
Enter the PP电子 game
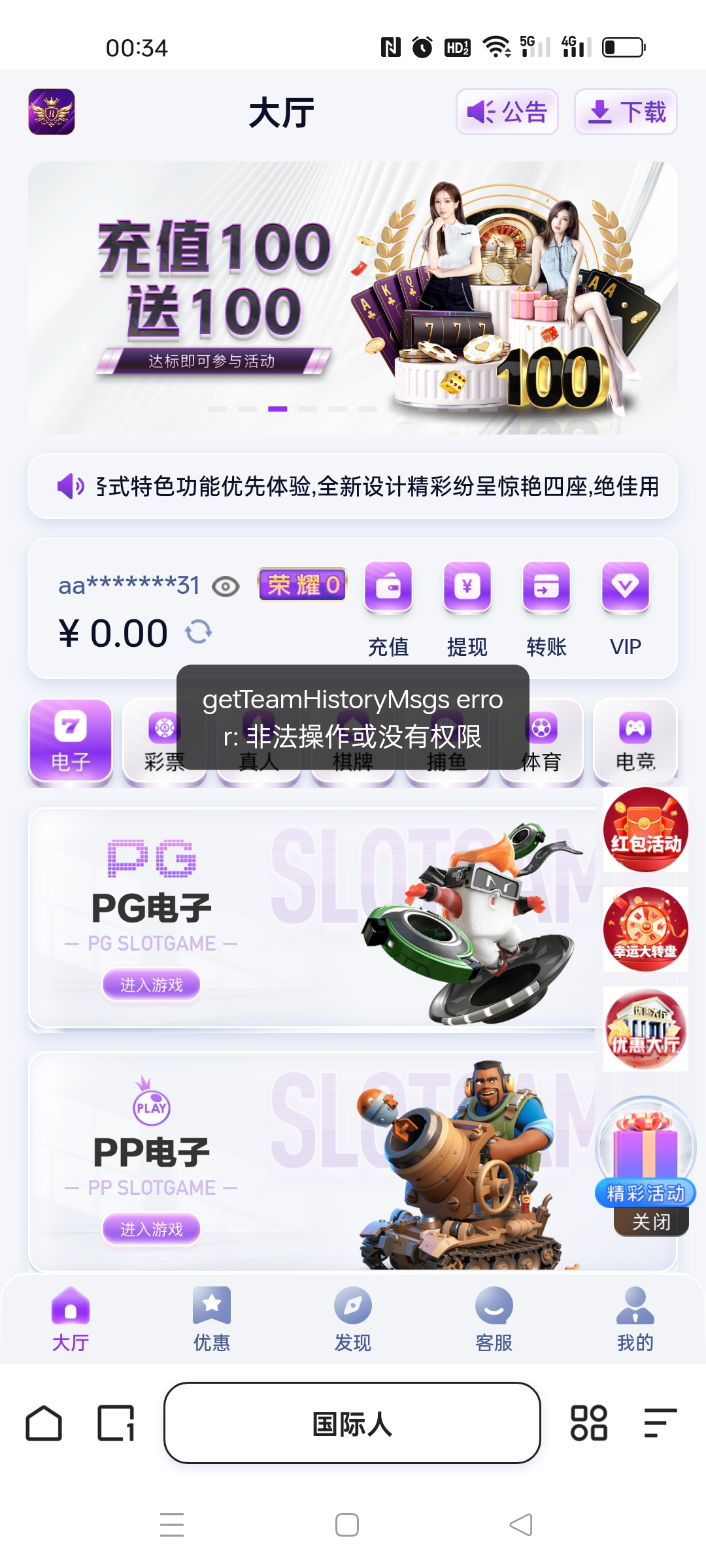[x=151, y=1229]
